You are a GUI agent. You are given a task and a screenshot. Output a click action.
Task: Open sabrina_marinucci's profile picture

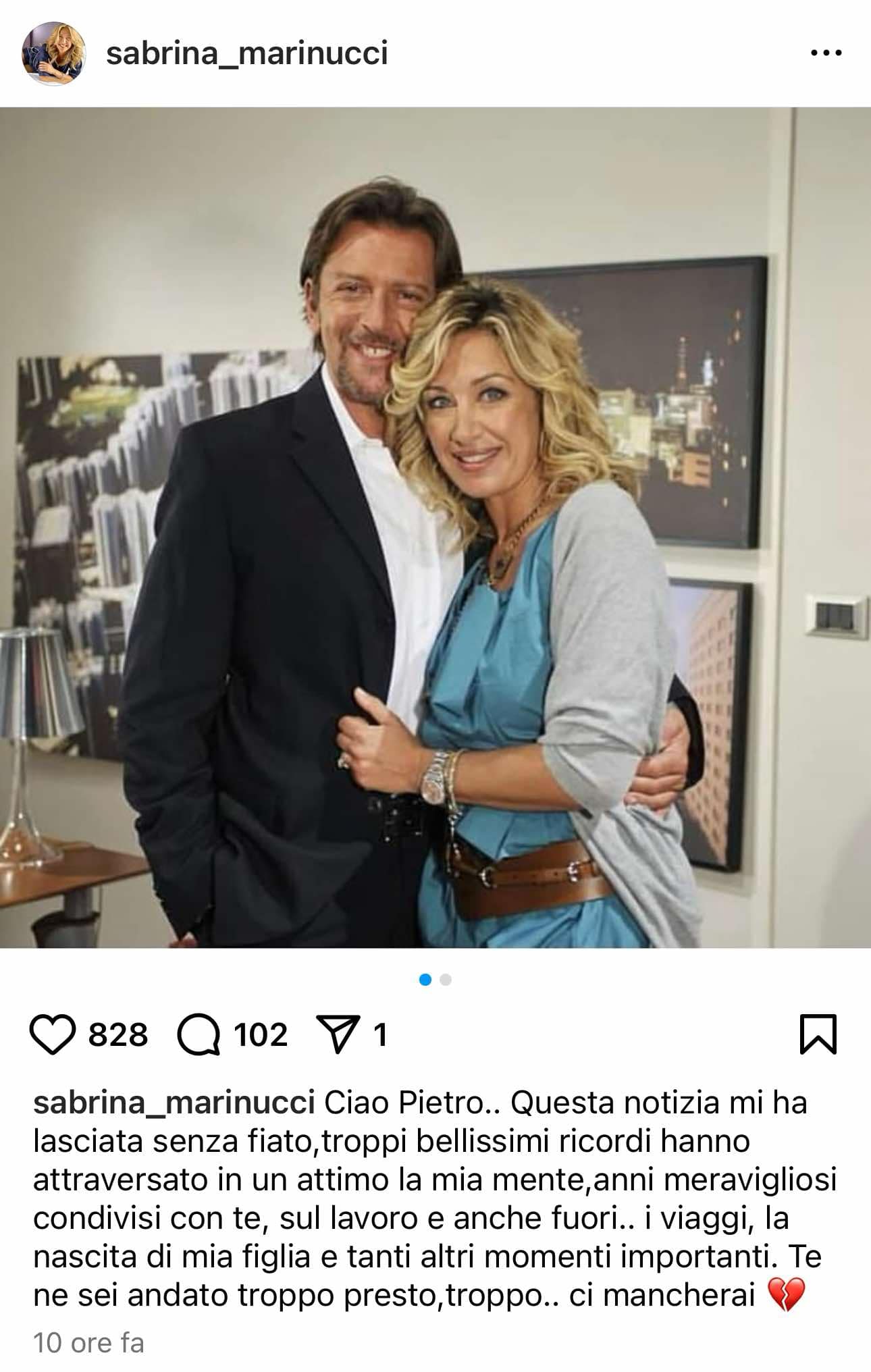[x=53, y=53]
